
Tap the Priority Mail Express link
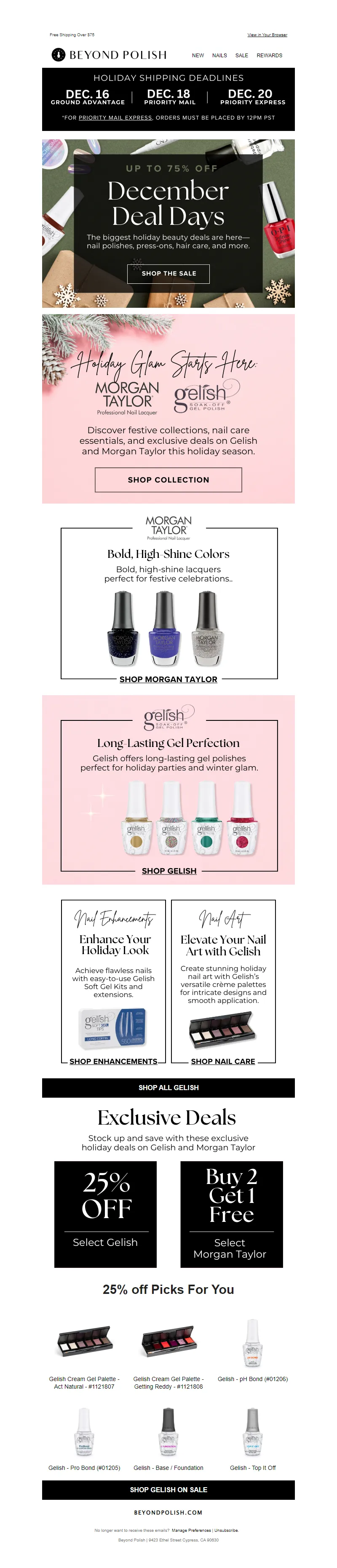click(115, 117)
